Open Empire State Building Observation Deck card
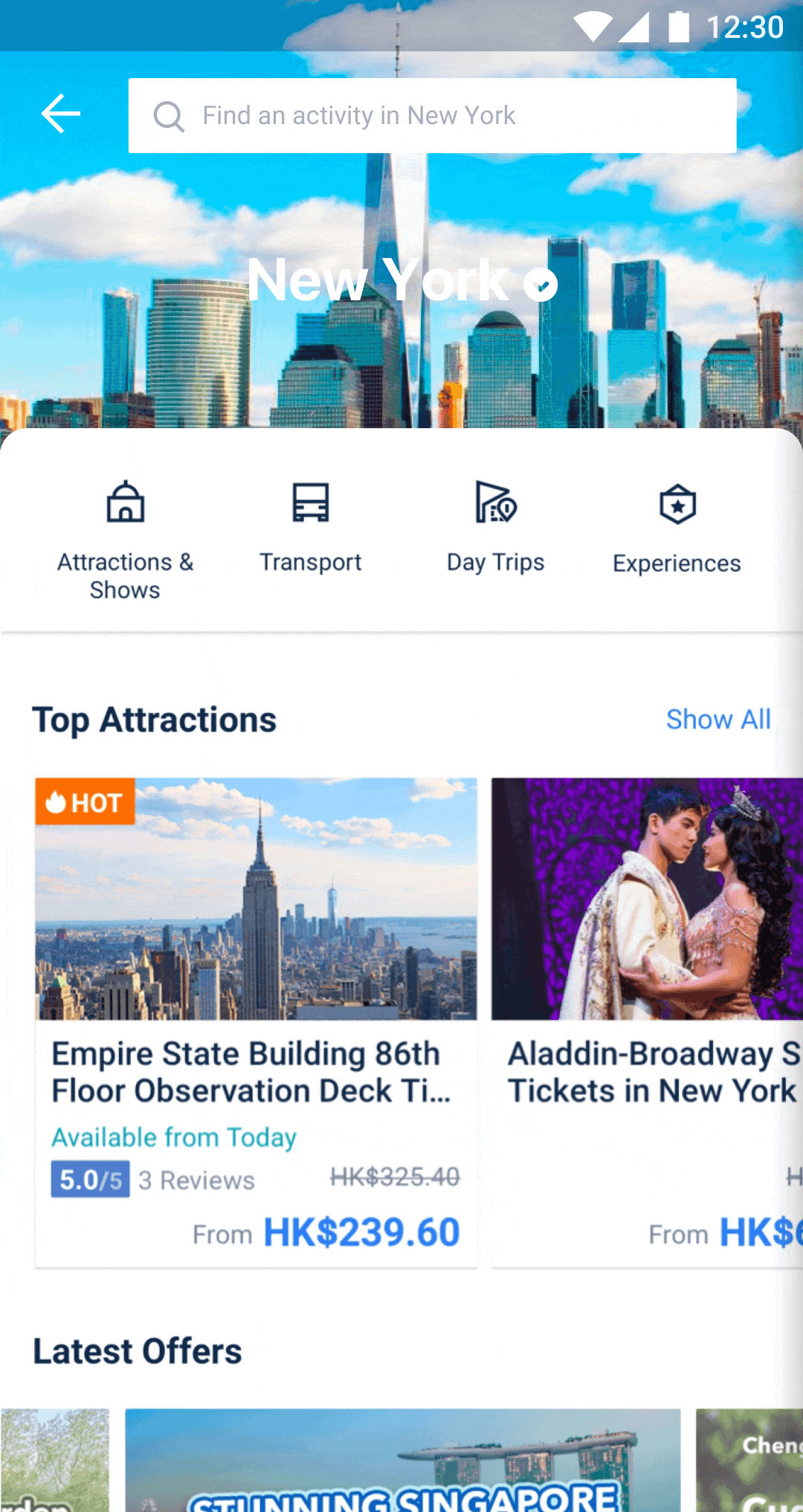Viewport: 803px width, 1512px height. [x=256, y=1022]
